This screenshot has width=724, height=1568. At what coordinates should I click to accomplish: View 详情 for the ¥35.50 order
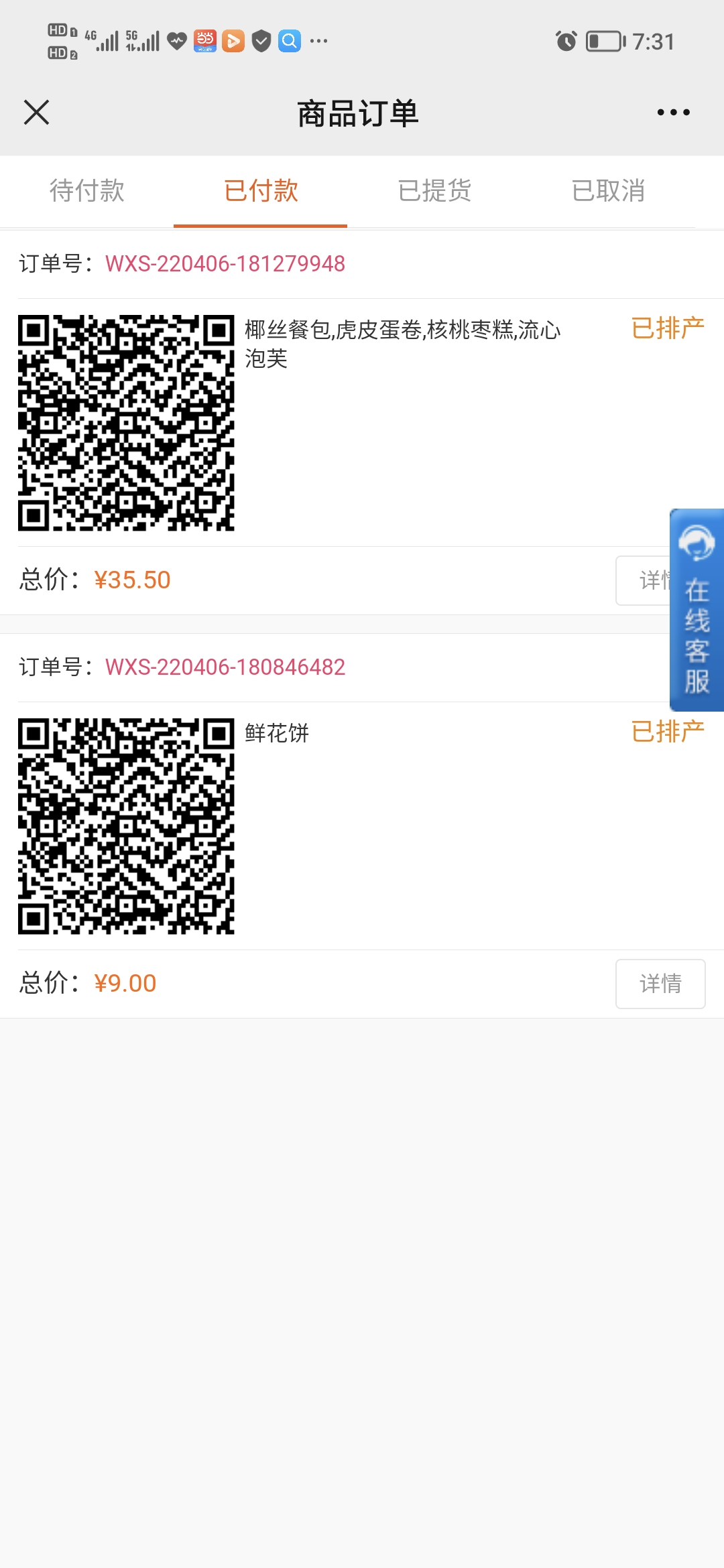tap(644, 580)
